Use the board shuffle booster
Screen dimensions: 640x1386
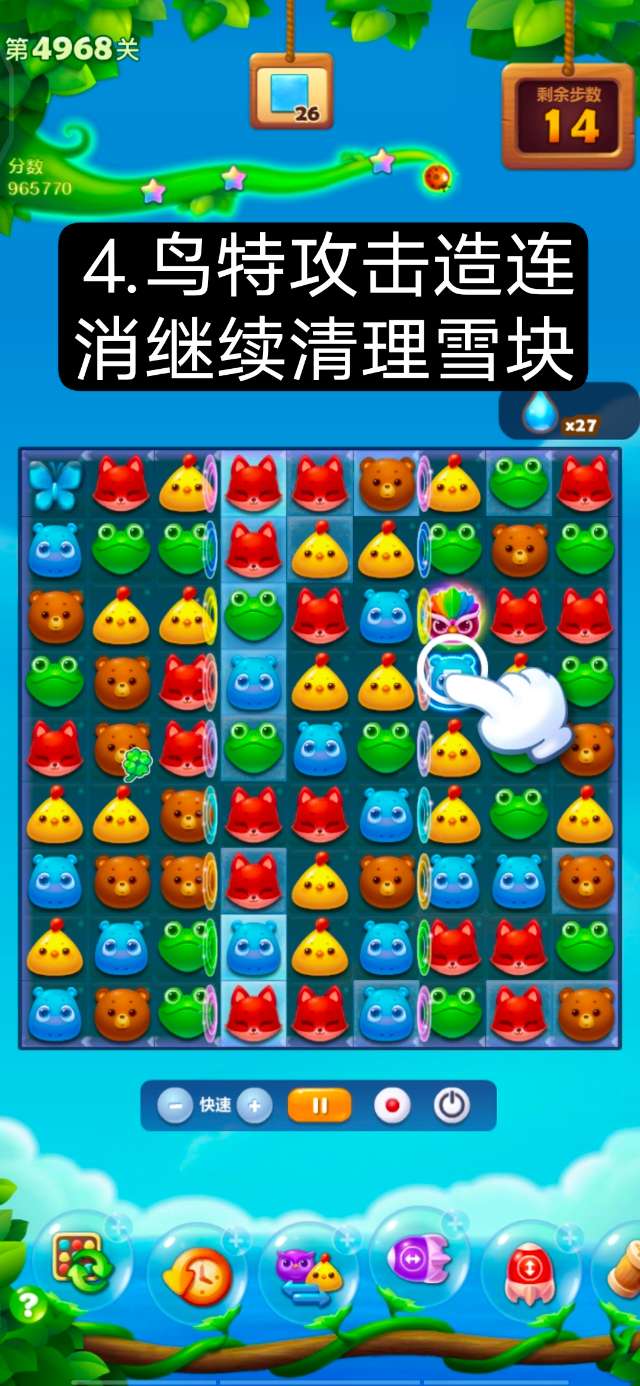pos(82,1266)
